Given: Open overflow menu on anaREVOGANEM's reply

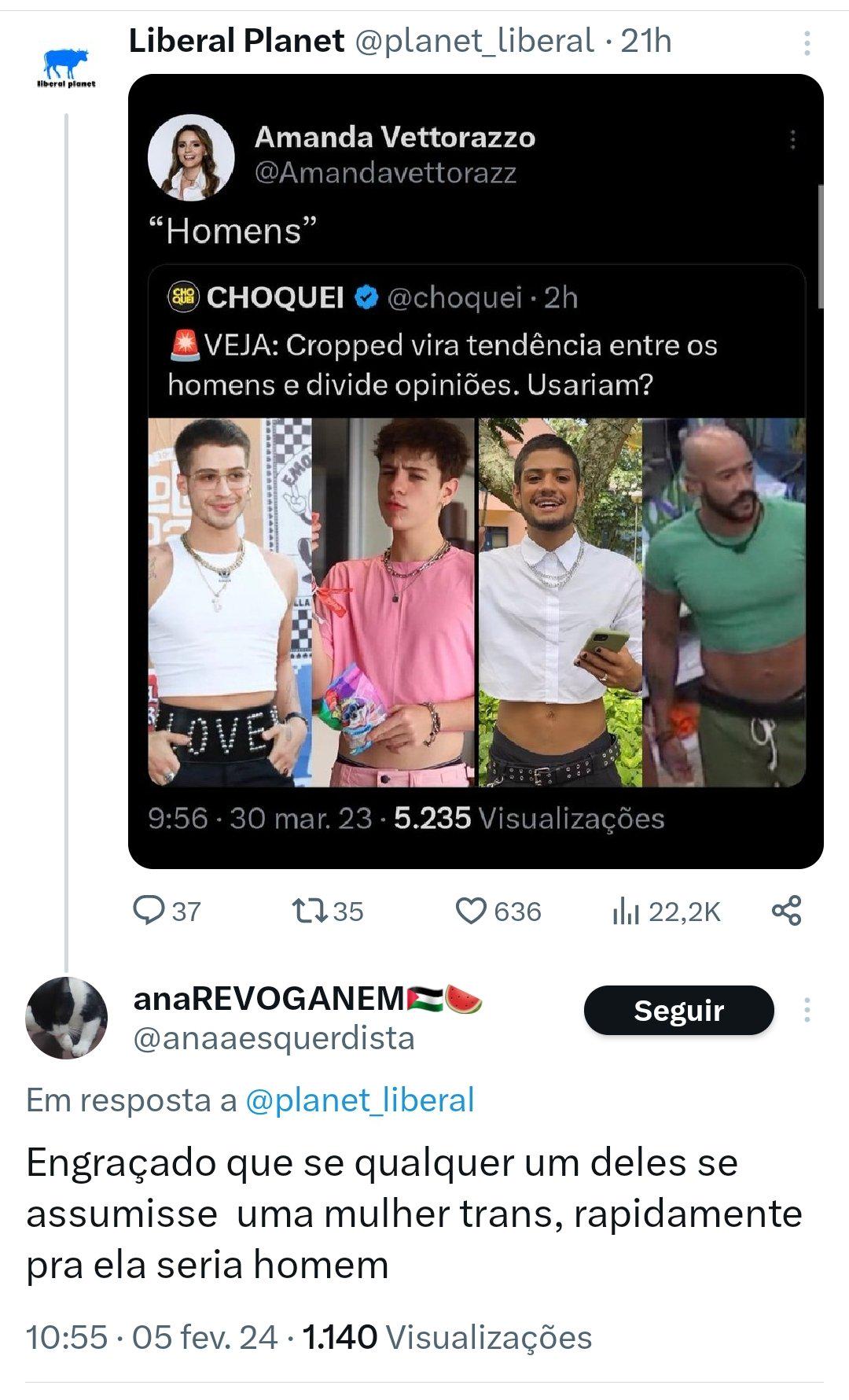Looking at the screenshot, I should coord(807,1010).
